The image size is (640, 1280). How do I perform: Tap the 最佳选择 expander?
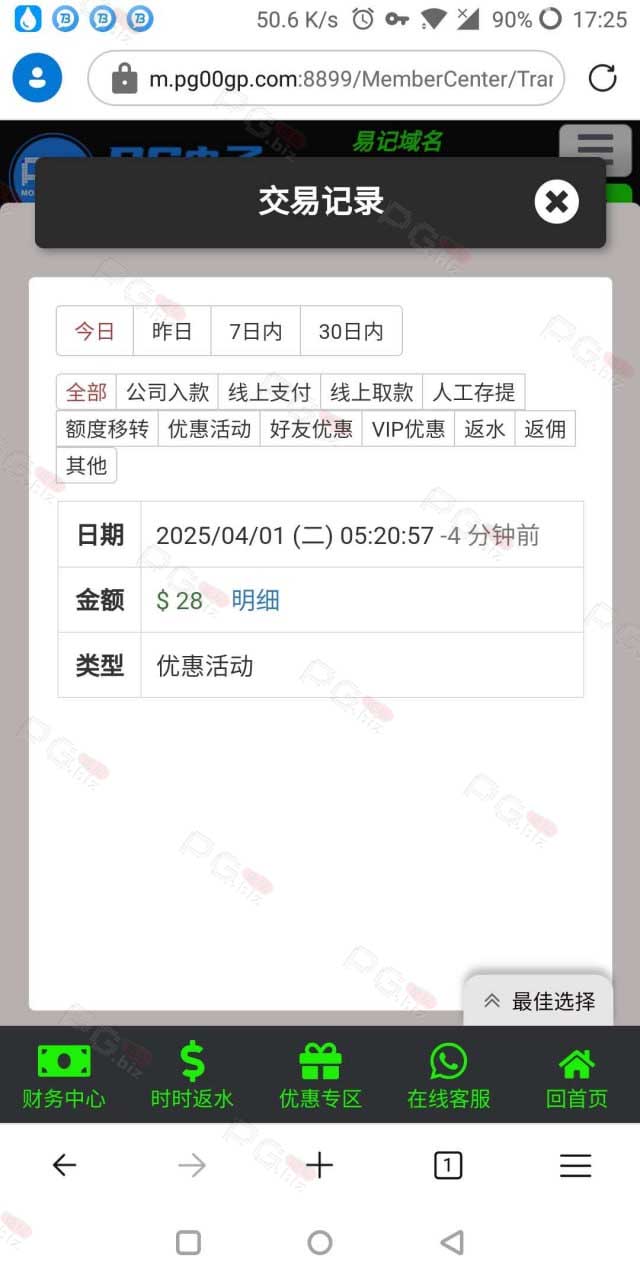pos(538,1000)
